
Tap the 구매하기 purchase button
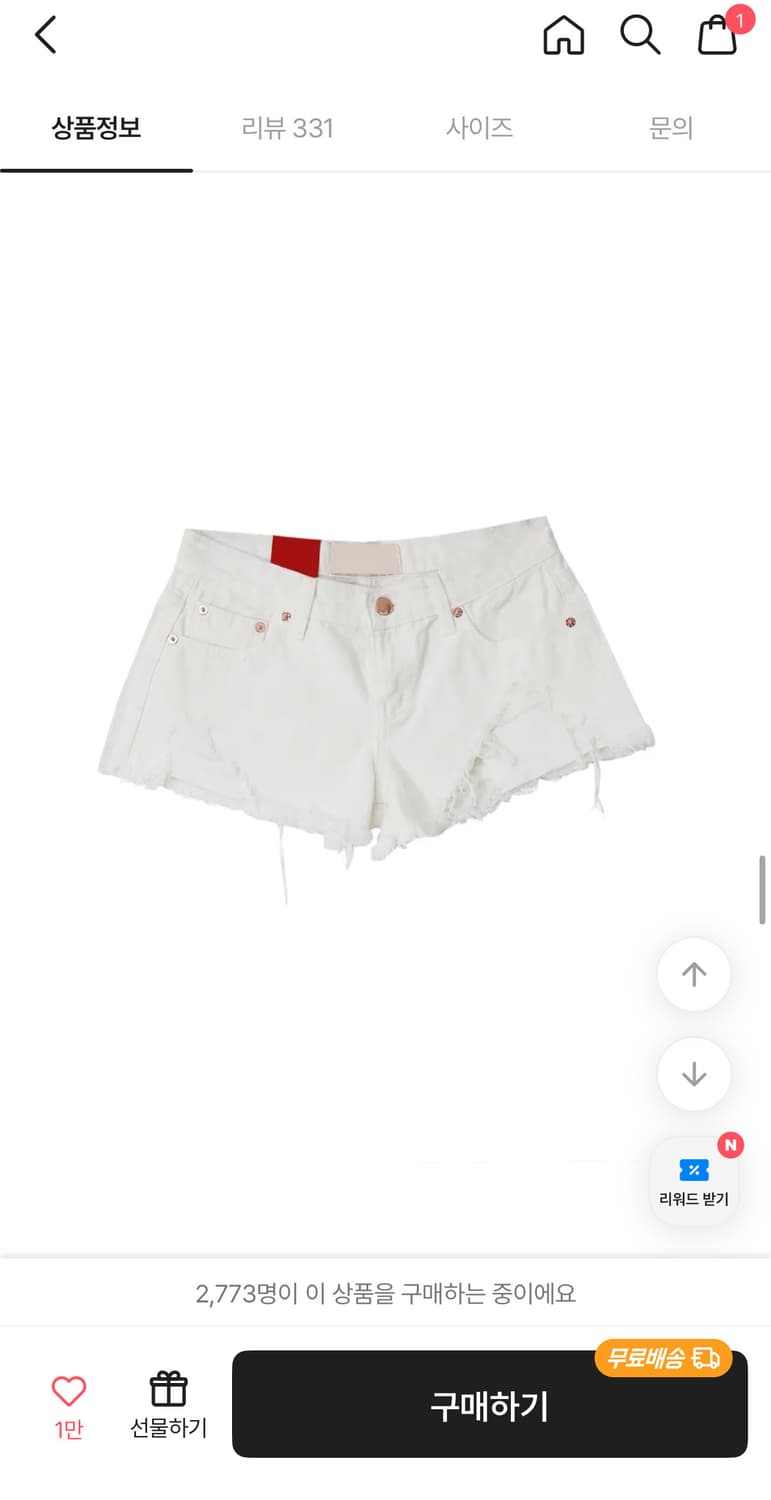coord(490,1404)
